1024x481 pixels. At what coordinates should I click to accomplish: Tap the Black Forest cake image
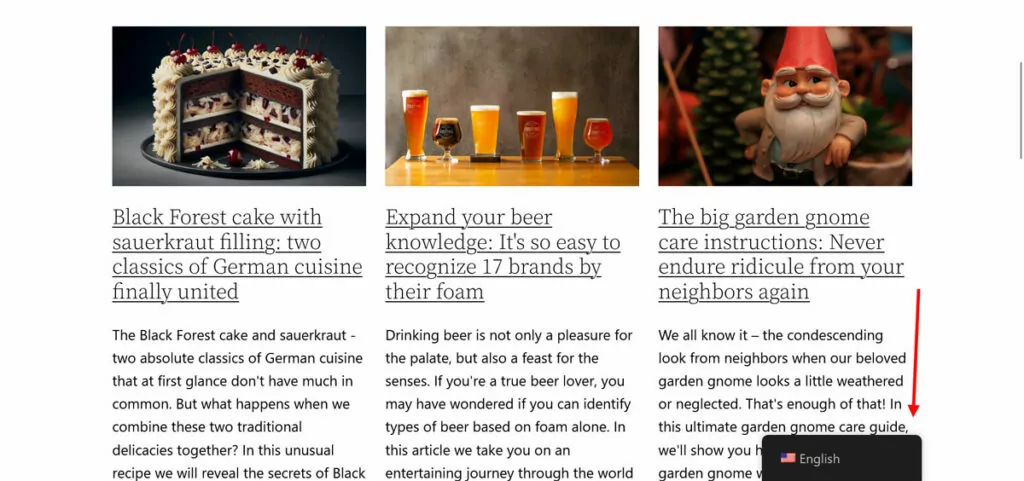coord(239,106)
